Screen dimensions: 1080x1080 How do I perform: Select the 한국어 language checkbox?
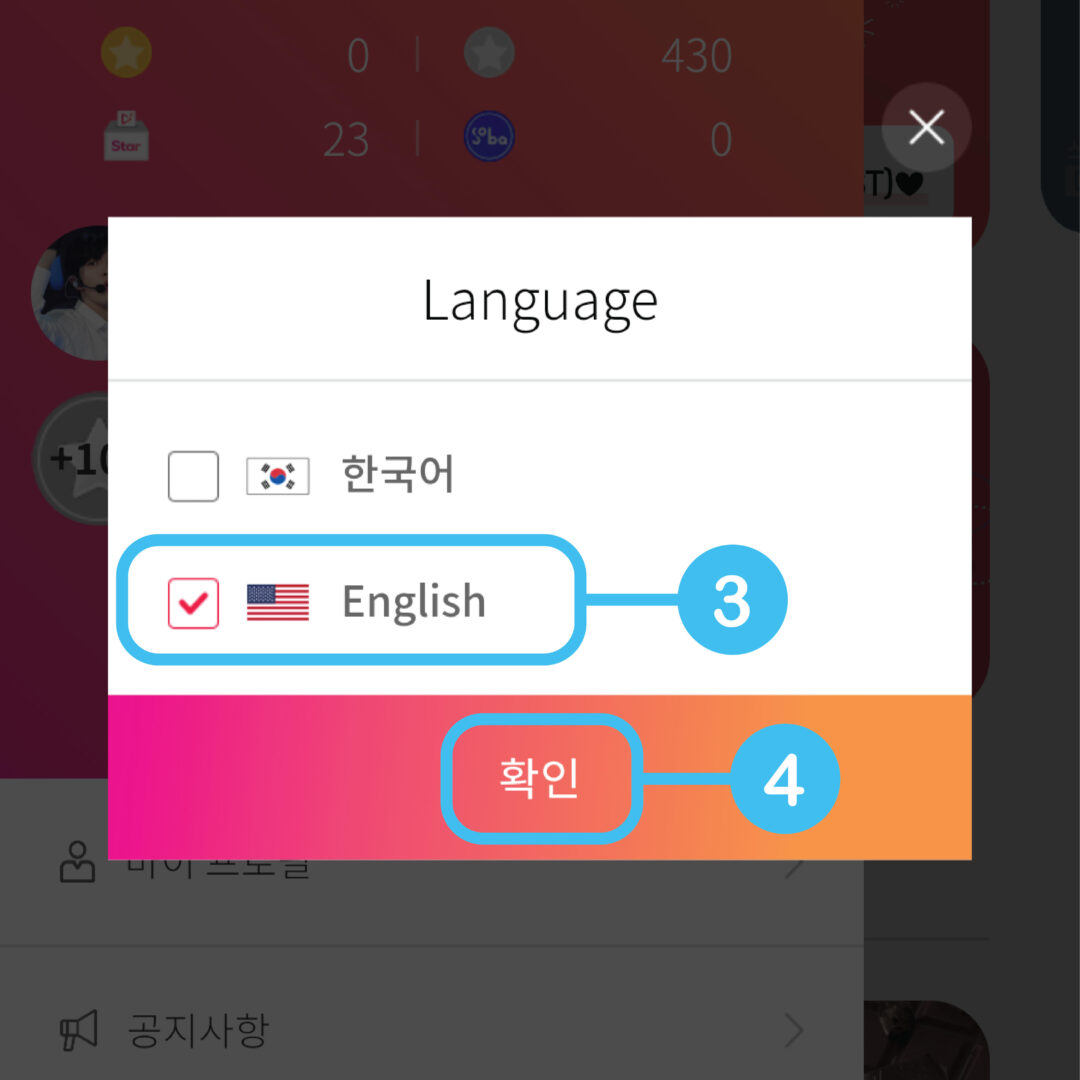point(193,476)
